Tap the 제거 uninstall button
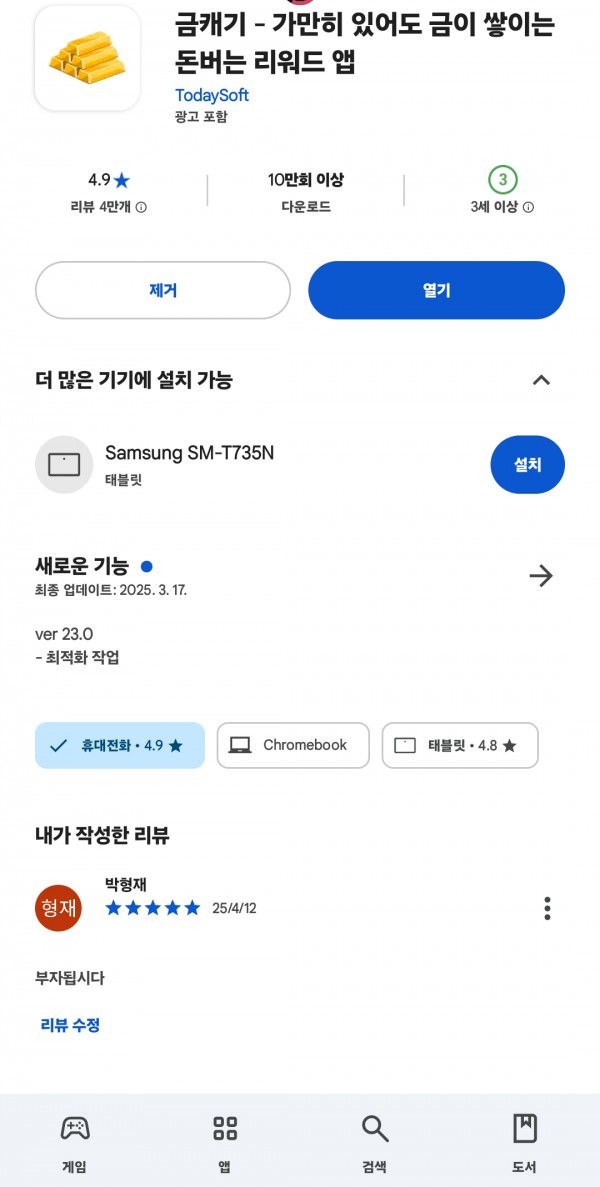 pyautogui.click(x=163, y=290)
